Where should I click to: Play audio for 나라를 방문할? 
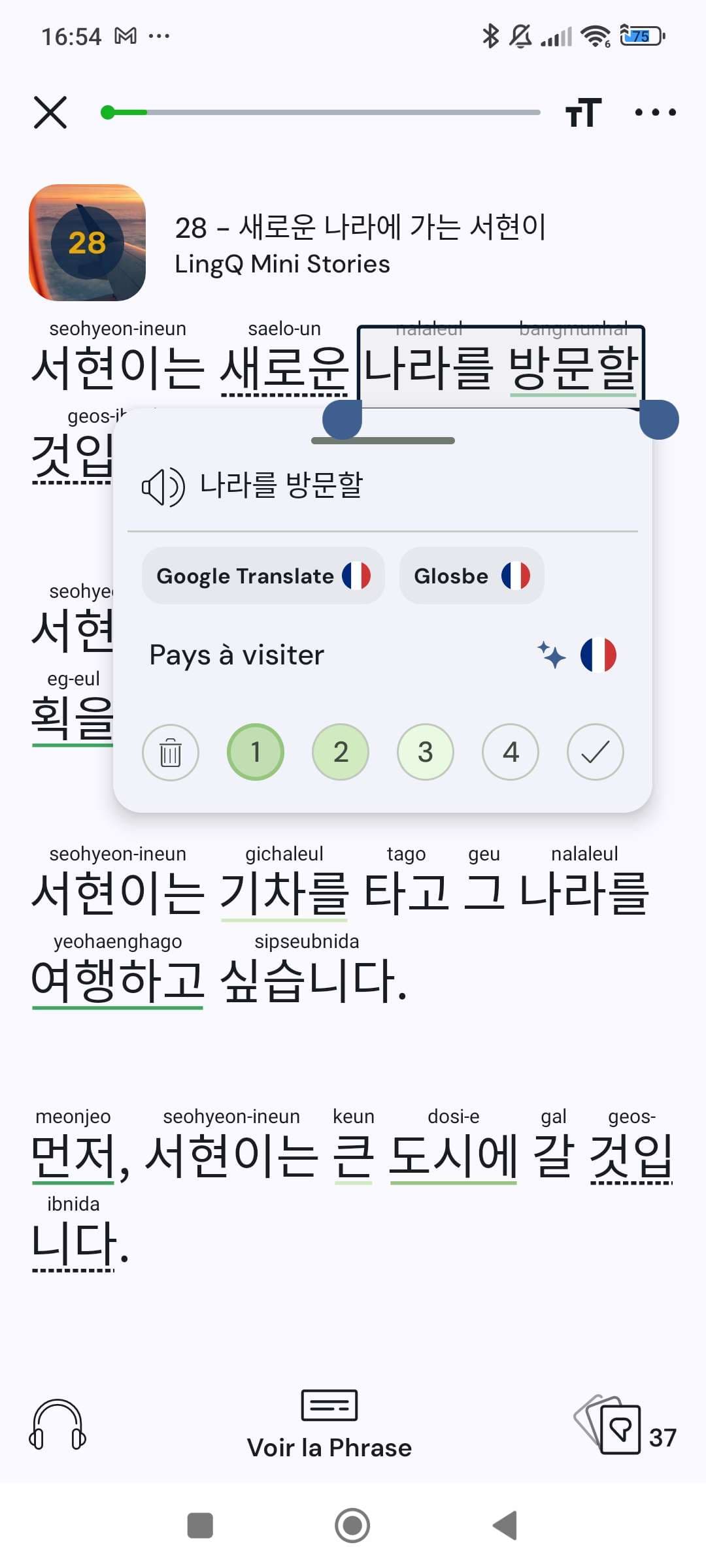tap(163, 486)
